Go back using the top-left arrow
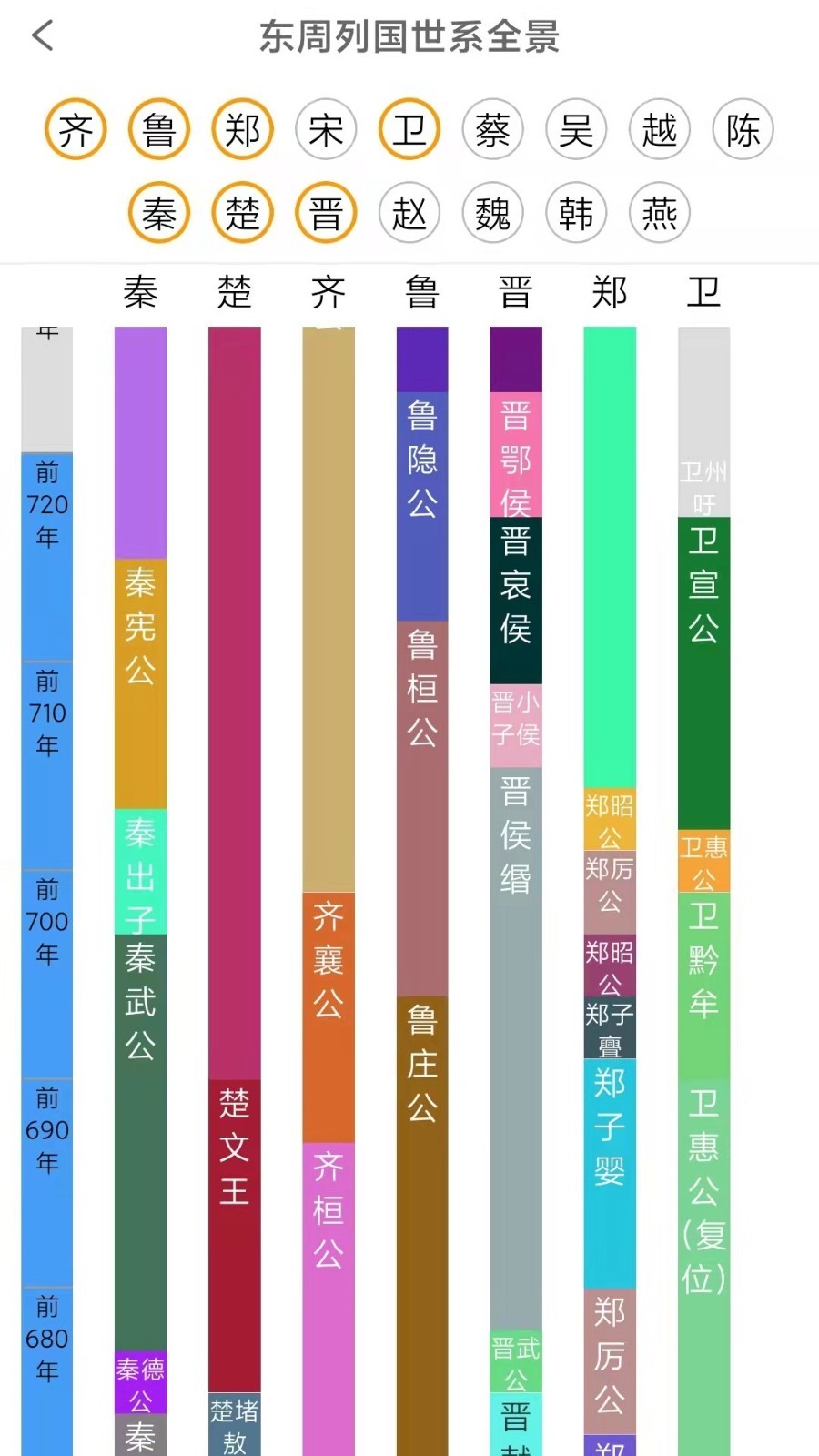Viewport: 819px width, 1456px height. pyautogui.click(x=43, y=36)
